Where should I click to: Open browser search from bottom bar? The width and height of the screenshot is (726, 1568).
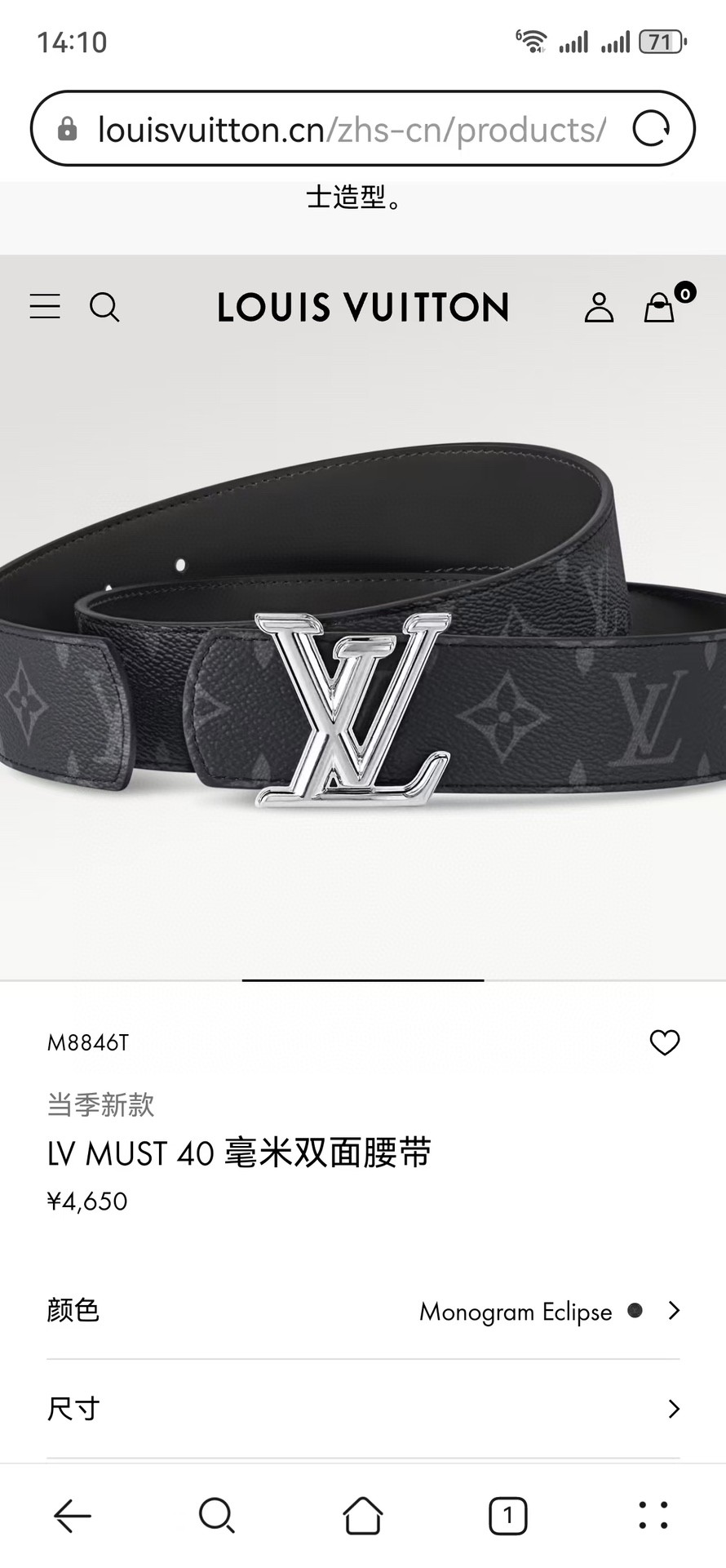tap(217, 1517)
